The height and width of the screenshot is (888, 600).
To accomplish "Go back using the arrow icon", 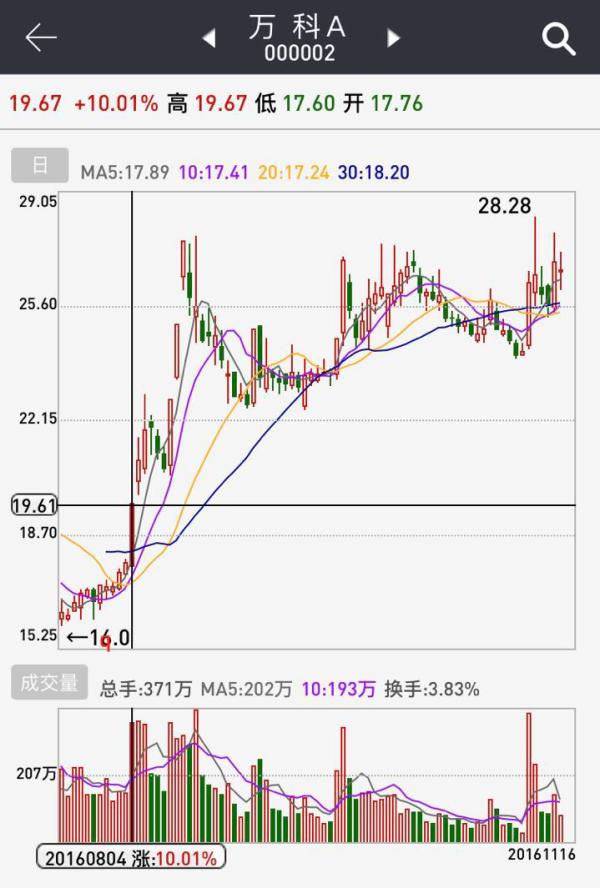I will coord(41,38).
